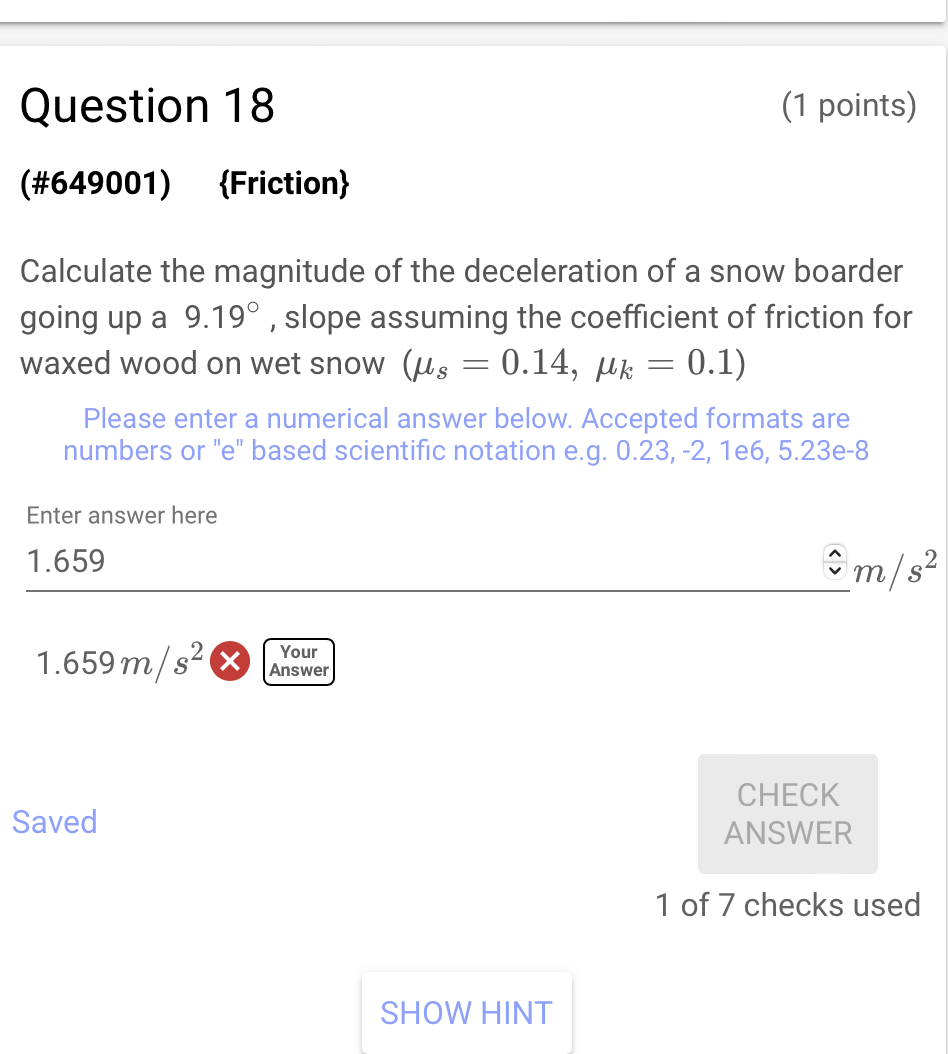
Task: Tap the number stepper arrows in answer field
Action: tap(834, 562)
